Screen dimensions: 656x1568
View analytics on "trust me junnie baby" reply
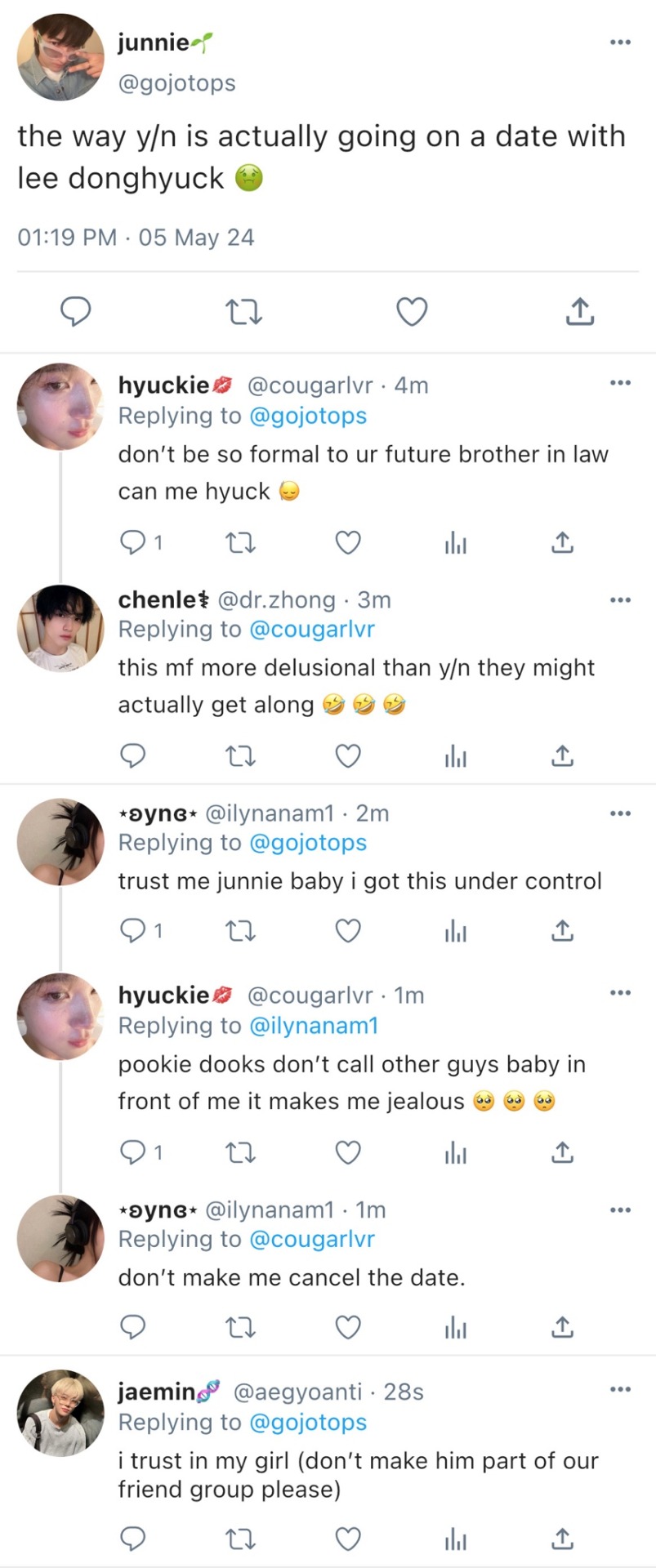(x=456, y=931)
